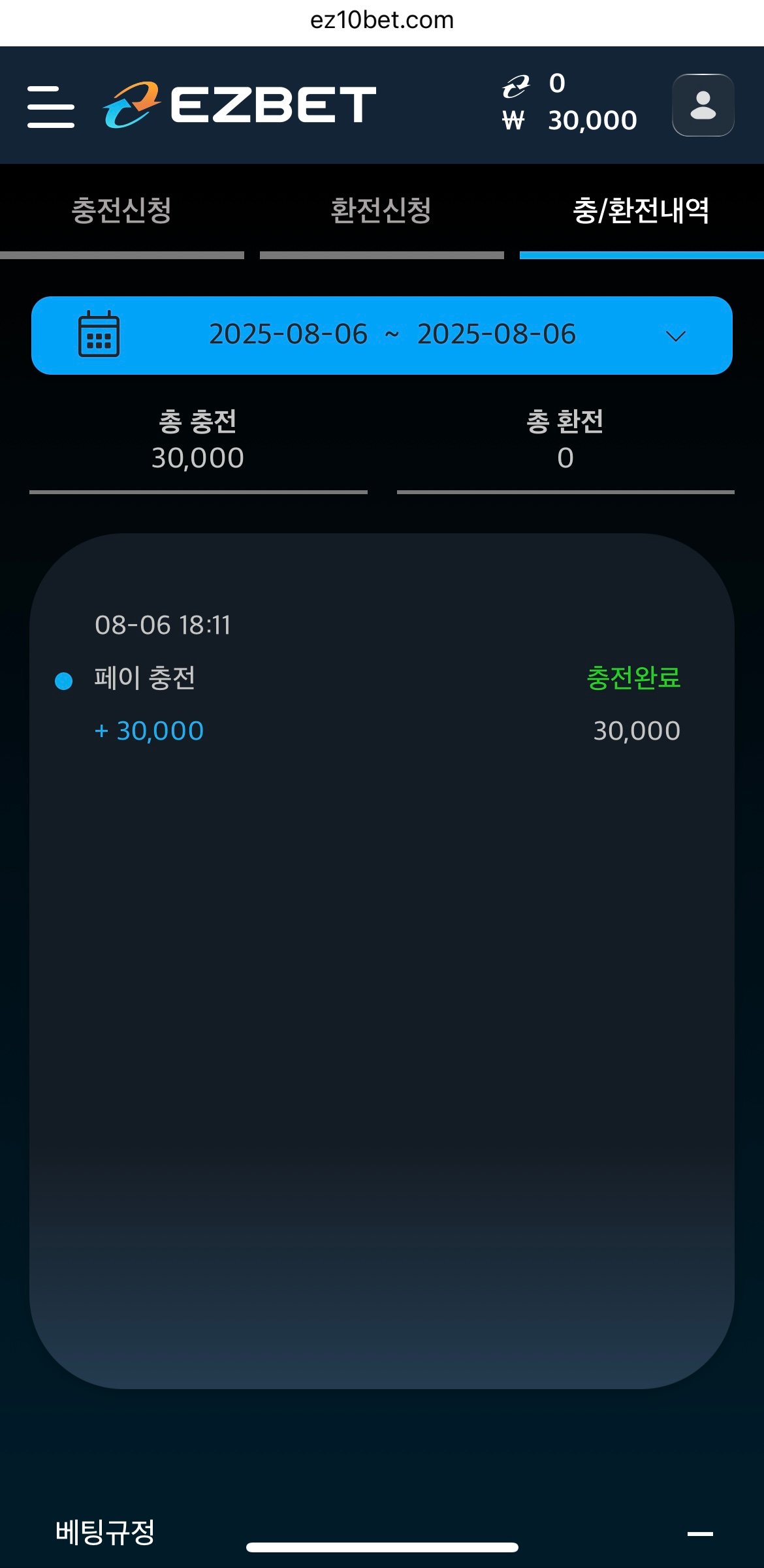This screenshot has width=764, height=1568.
Task: Open the 페이 충전 transaction entry
Action: pyautogui.click(x=382, y=679)
